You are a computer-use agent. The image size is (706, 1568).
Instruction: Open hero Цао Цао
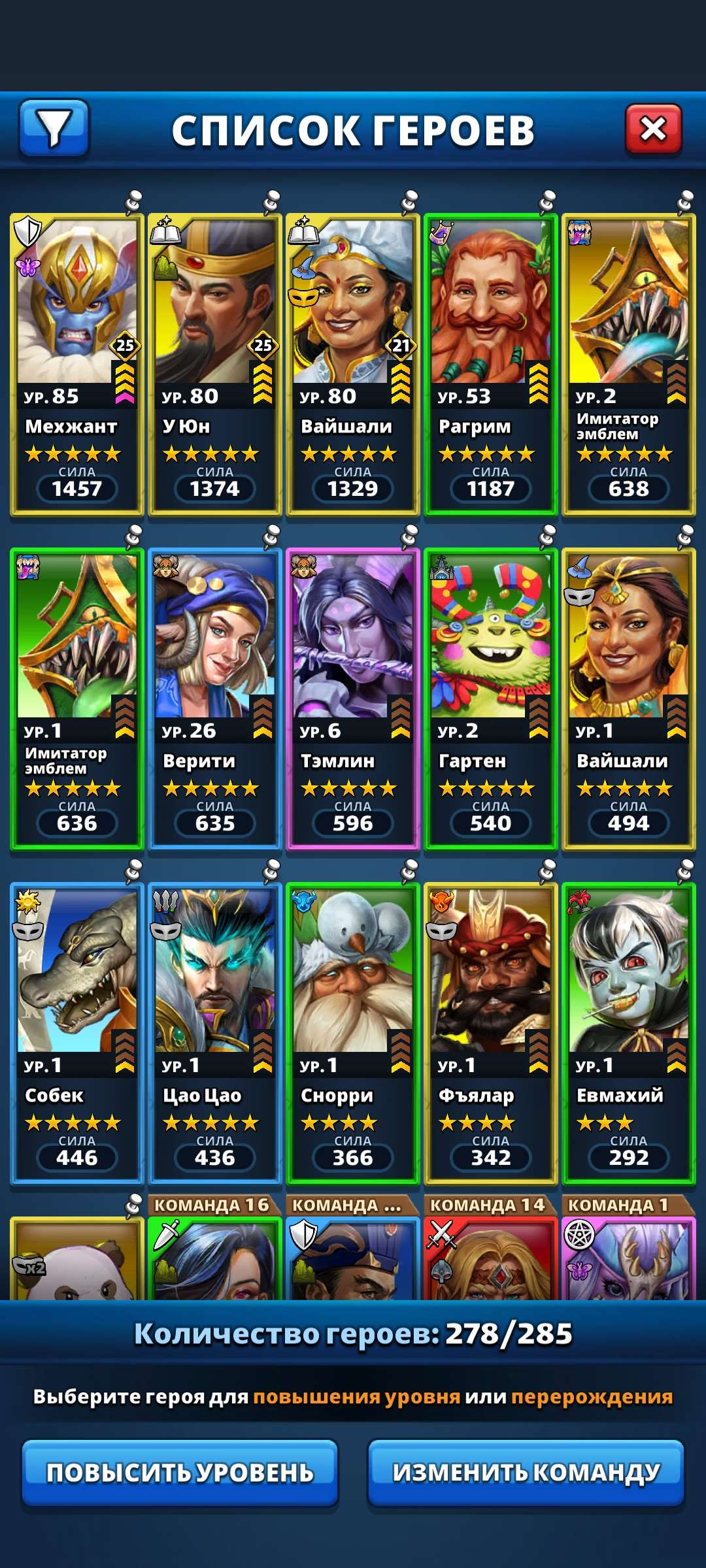coord(214,1033)
